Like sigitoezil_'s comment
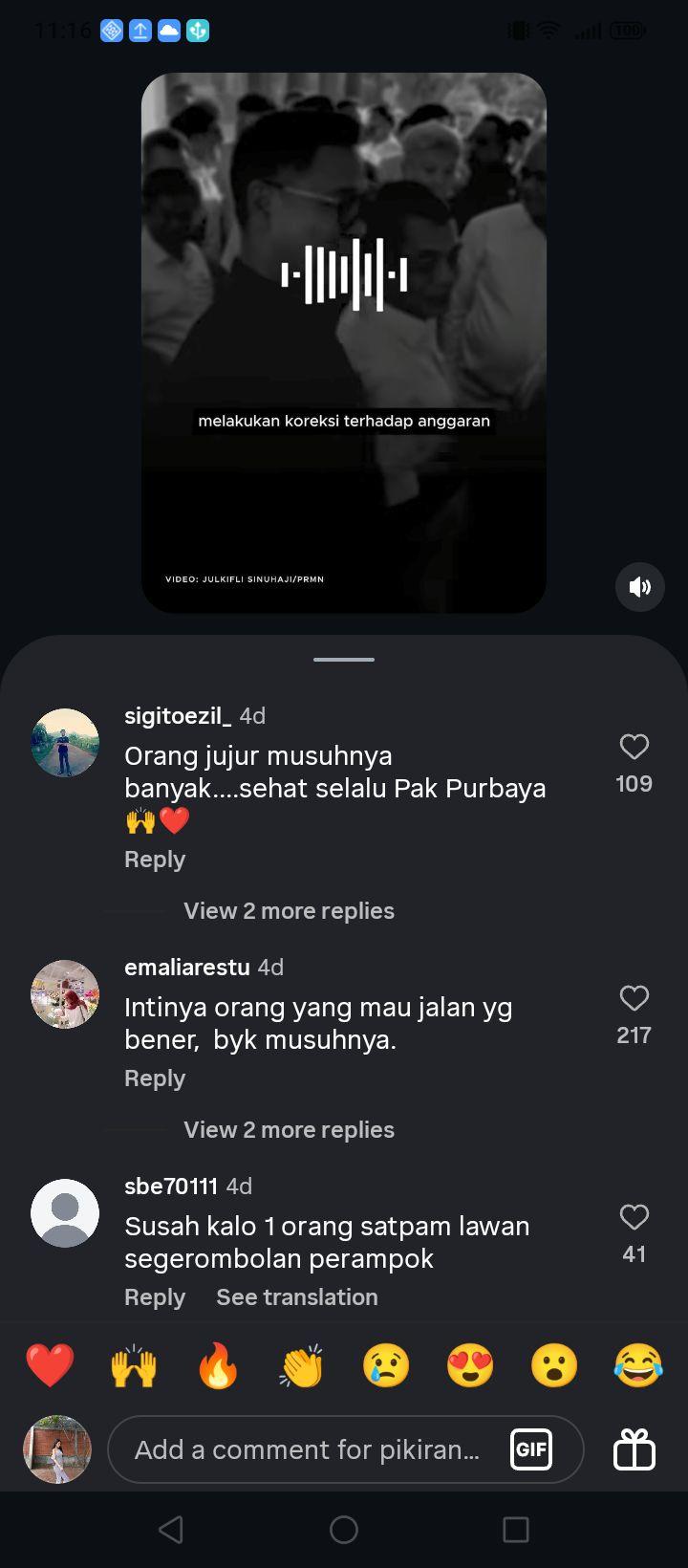 [x=634, y=747]
